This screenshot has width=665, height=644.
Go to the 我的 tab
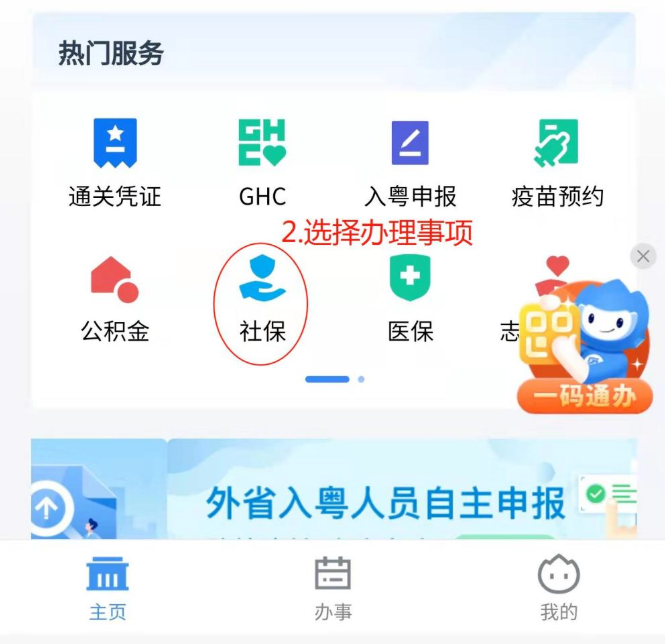[558, 589]
